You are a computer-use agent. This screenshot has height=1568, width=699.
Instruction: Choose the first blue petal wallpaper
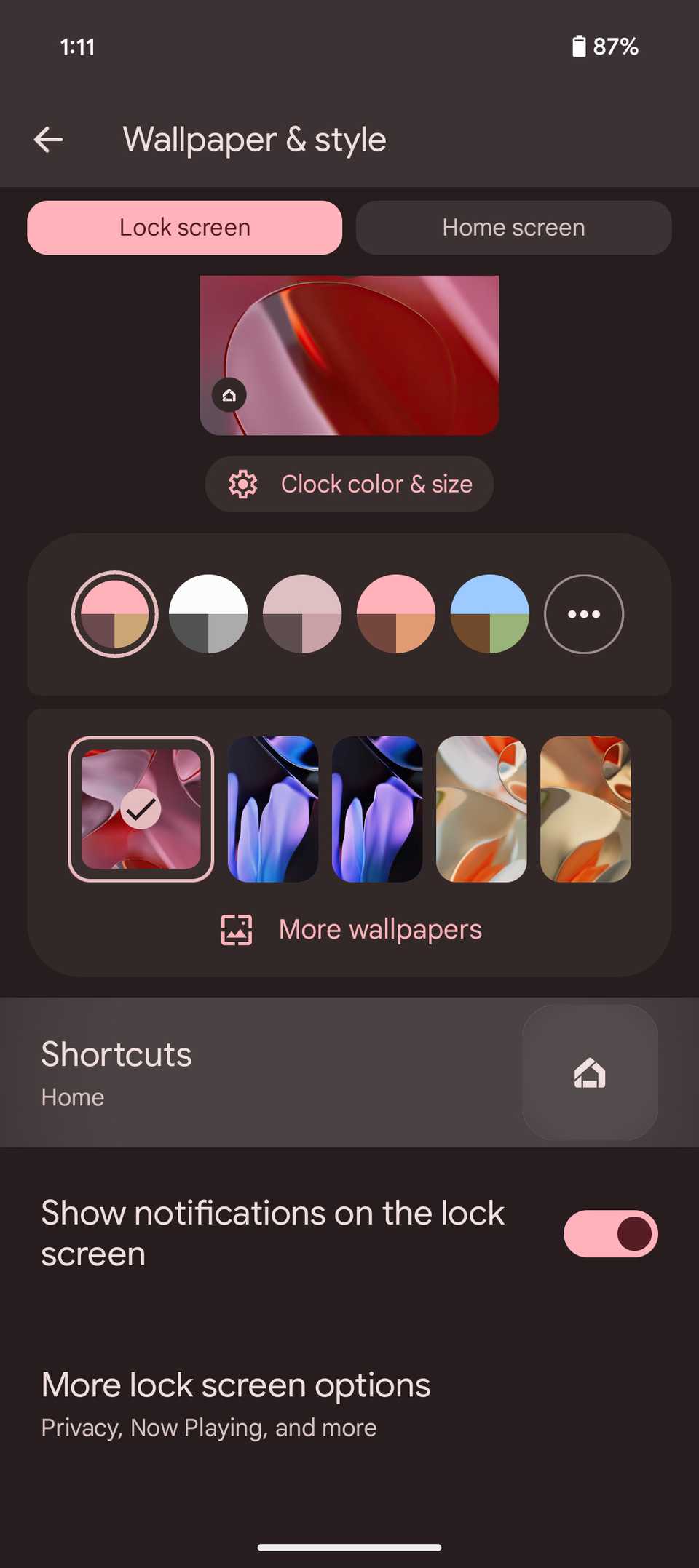[x=273, y=809]
